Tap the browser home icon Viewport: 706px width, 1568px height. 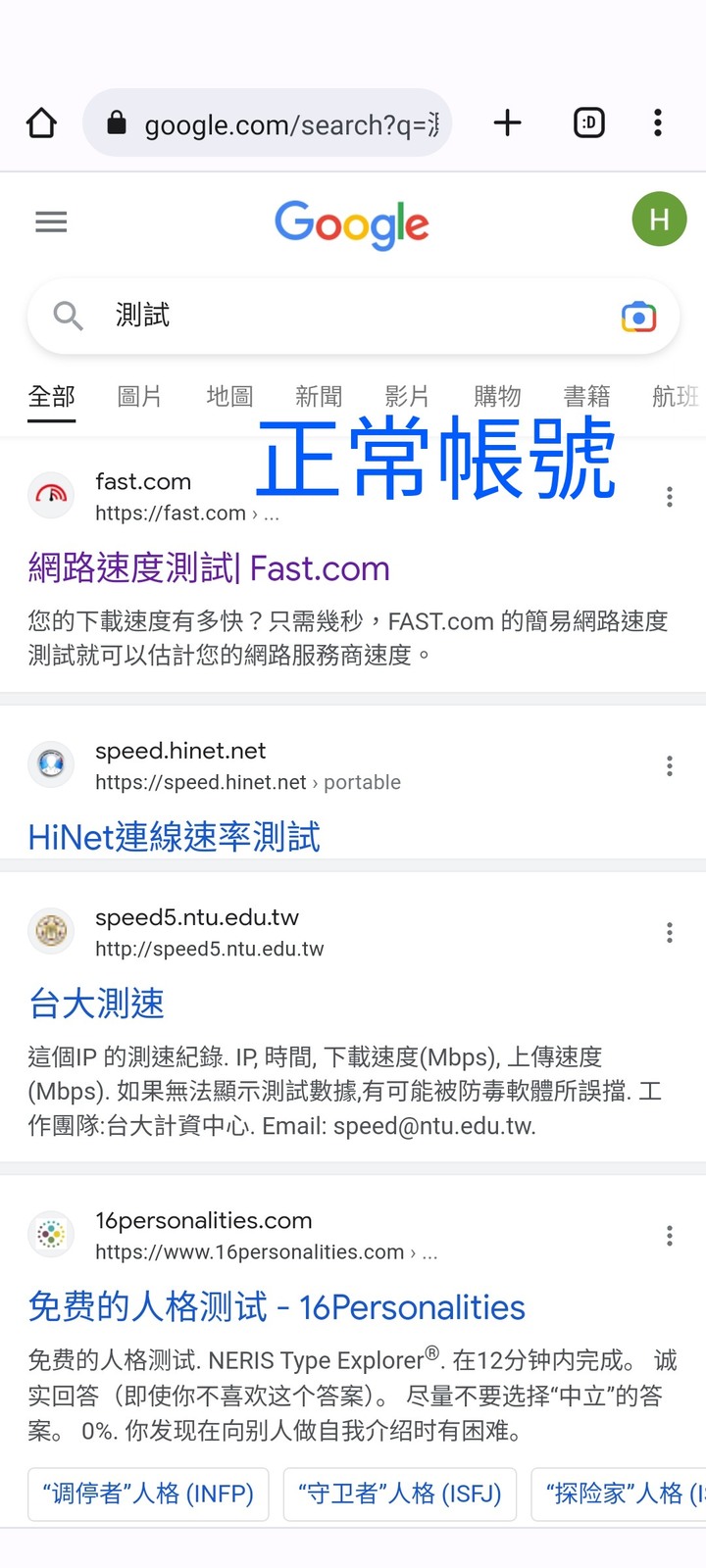[x=40, y=122]
